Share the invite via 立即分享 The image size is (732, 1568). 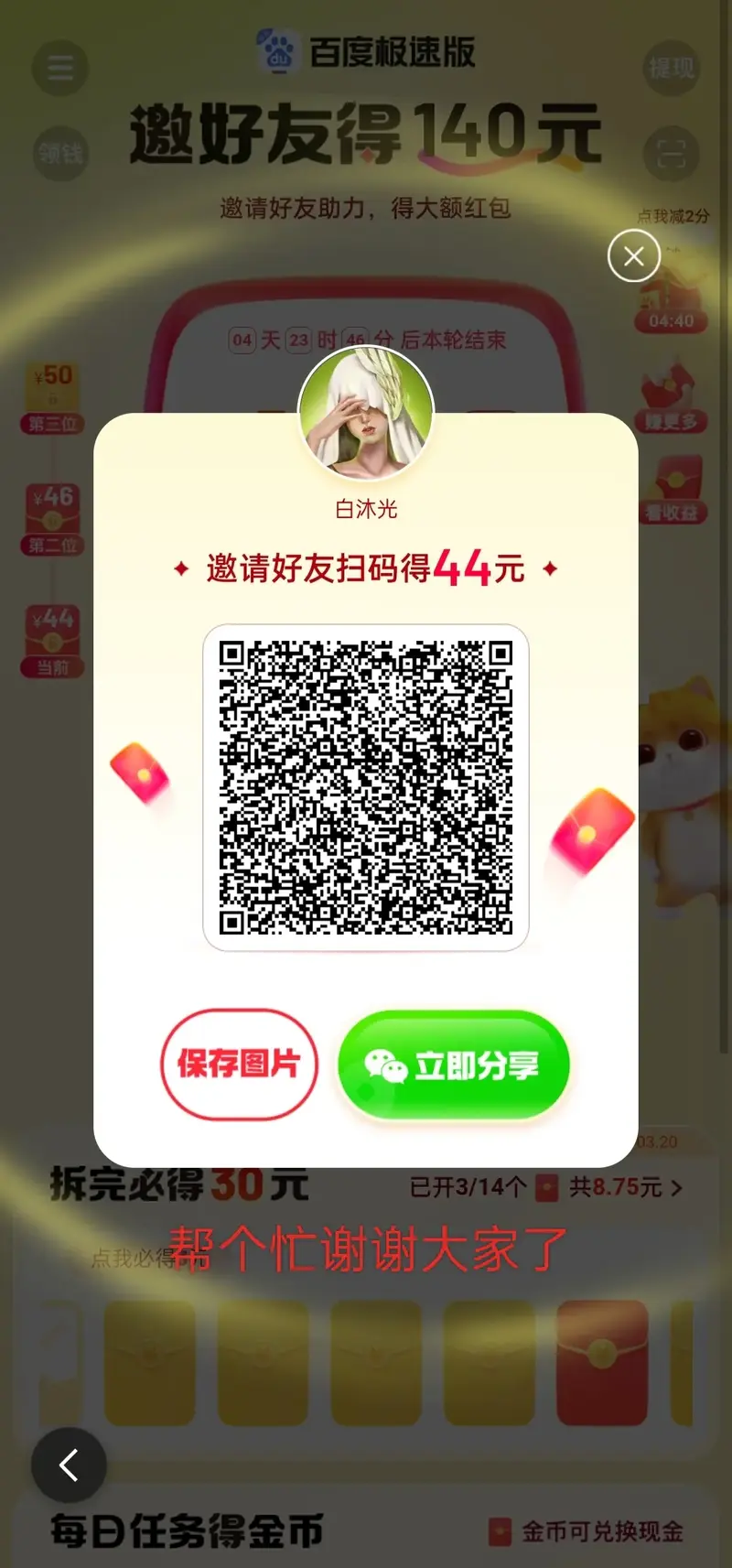pos(454,1065)
